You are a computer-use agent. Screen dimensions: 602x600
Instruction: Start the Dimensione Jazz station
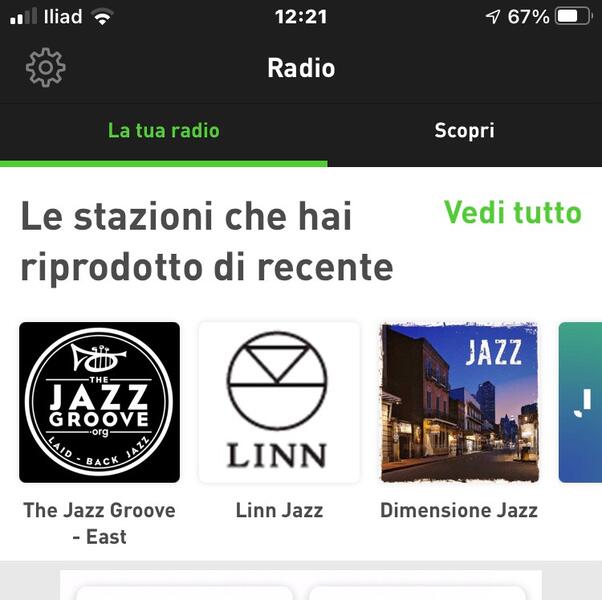(459, 402)
